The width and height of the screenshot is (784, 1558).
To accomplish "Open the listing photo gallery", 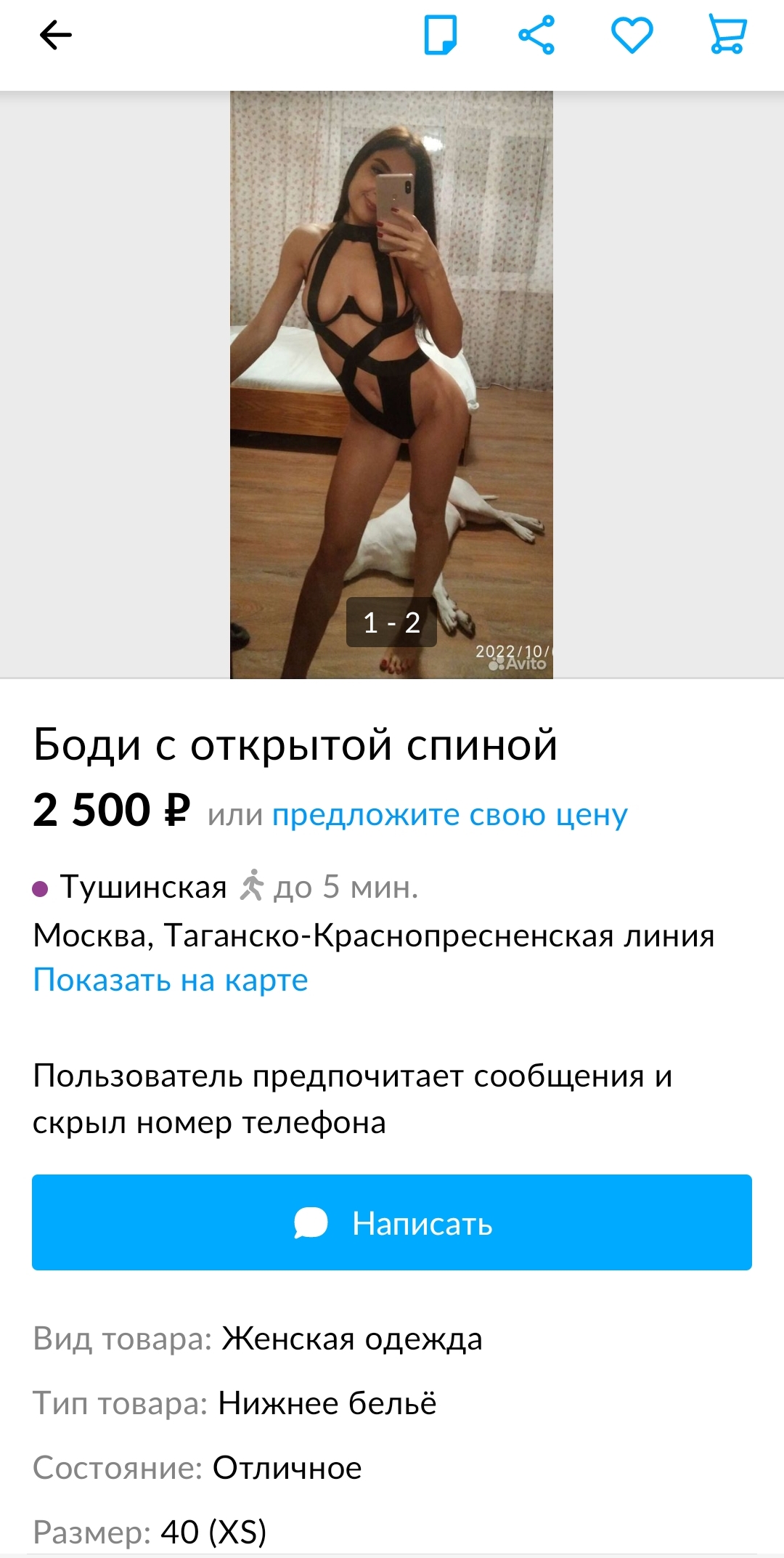I will [x=391, y=384].
